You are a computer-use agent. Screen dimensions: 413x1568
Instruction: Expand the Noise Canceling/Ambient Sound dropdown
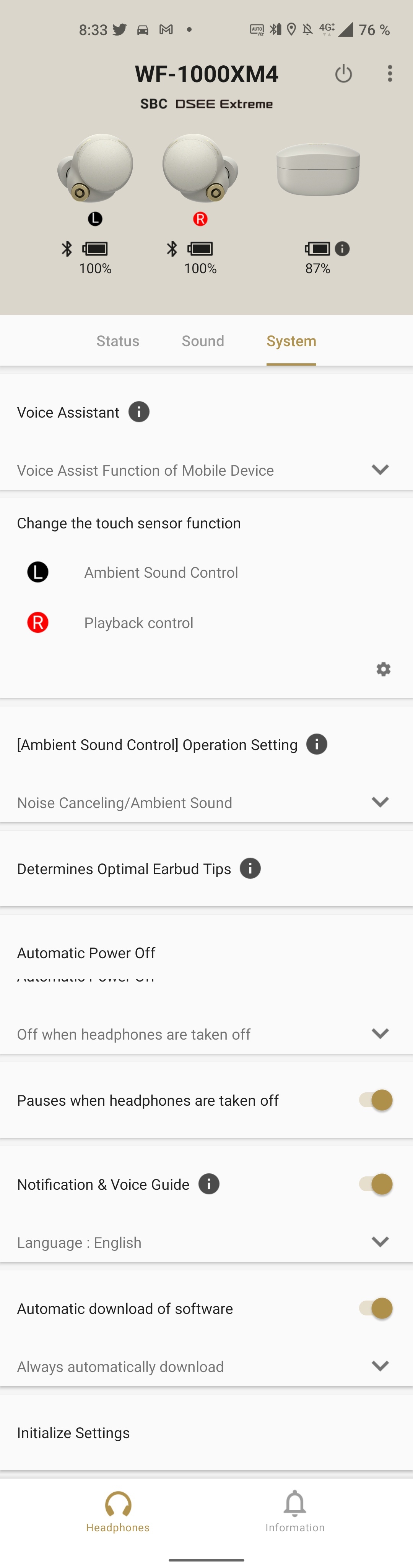[x=379, y=802]
